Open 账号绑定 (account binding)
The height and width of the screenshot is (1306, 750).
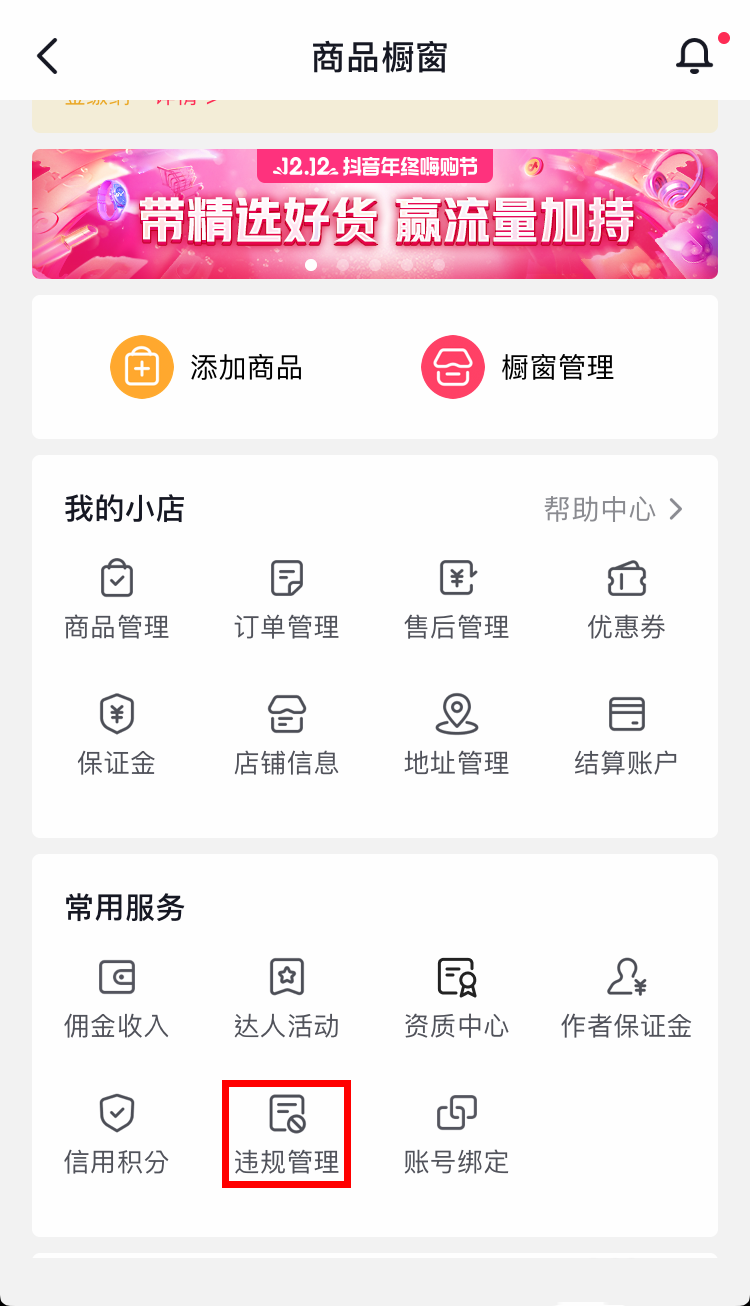[456, 1133]
